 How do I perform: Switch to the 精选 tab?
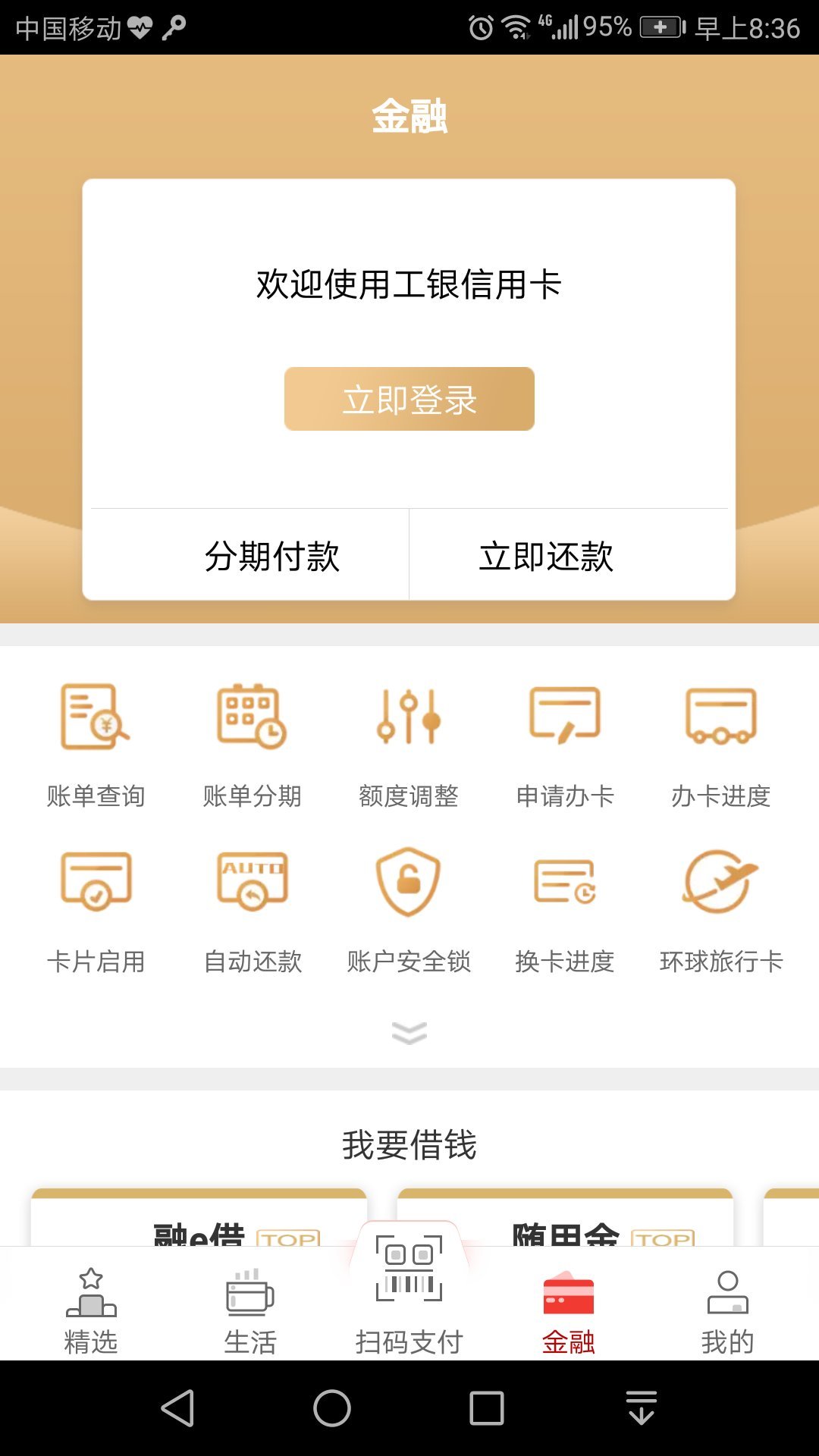(x=91, y=1312)
